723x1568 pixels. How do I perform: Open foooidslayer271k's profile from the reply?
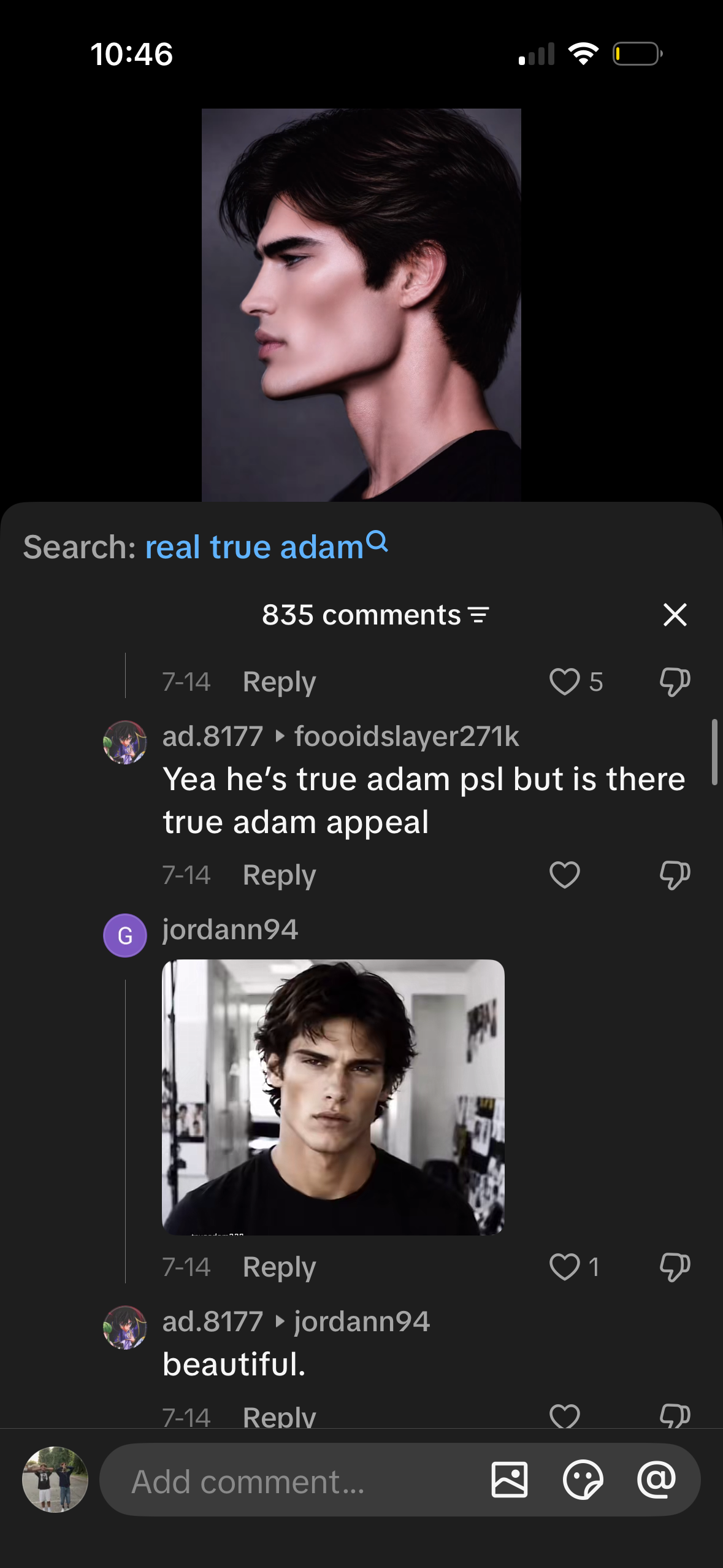407,736
